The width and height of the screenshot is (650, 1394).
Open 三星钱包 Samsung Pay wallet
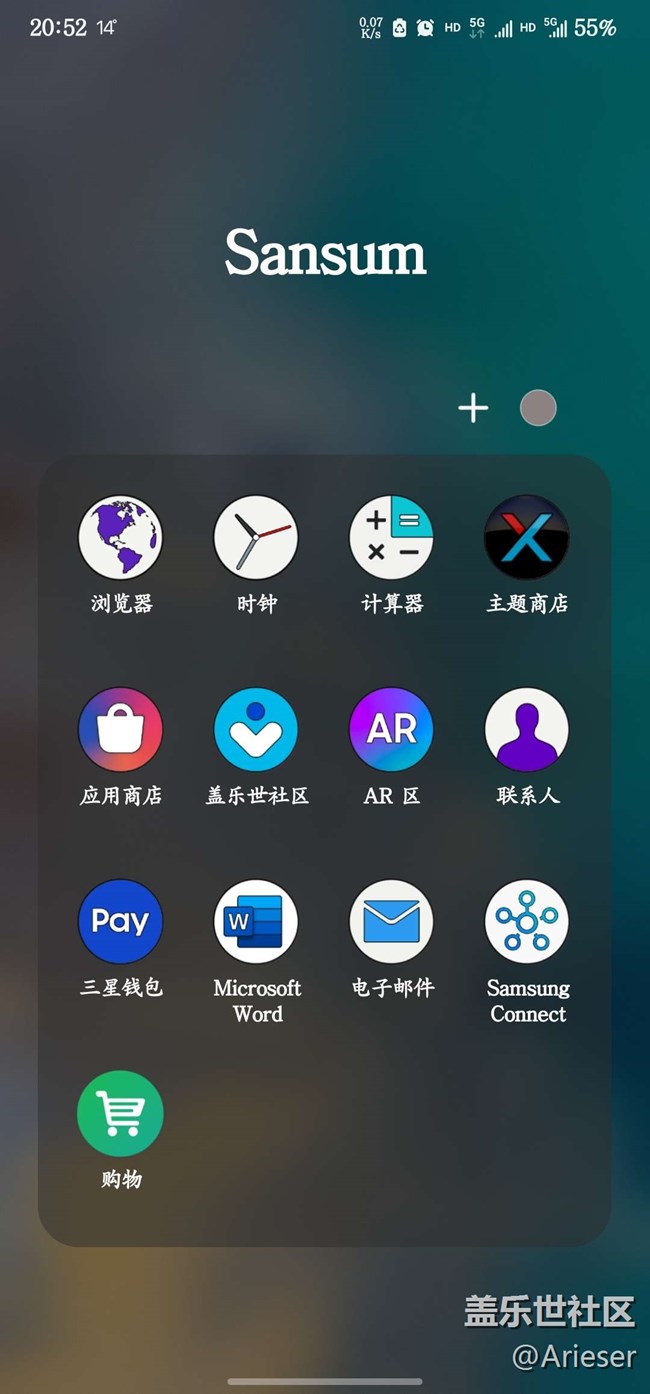coord(121,921)
